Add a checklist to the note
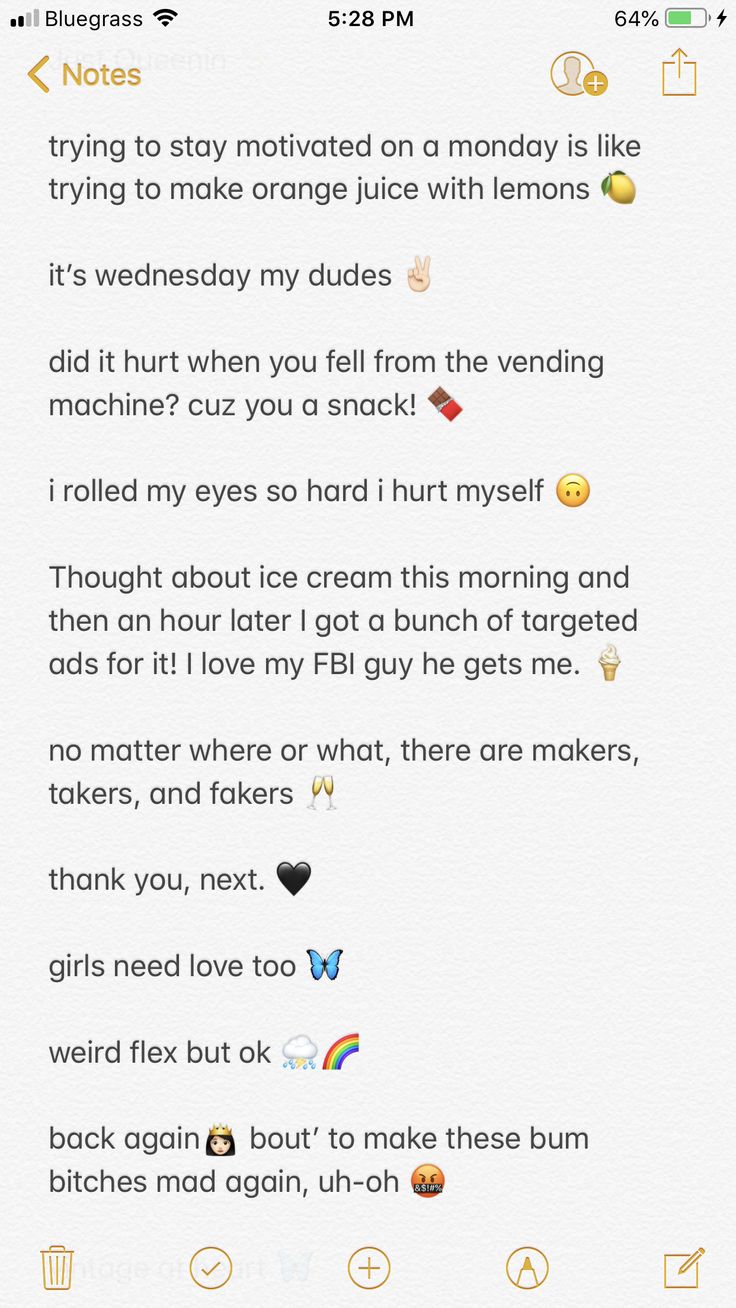736x1308 pixels. coord(211,1268)
